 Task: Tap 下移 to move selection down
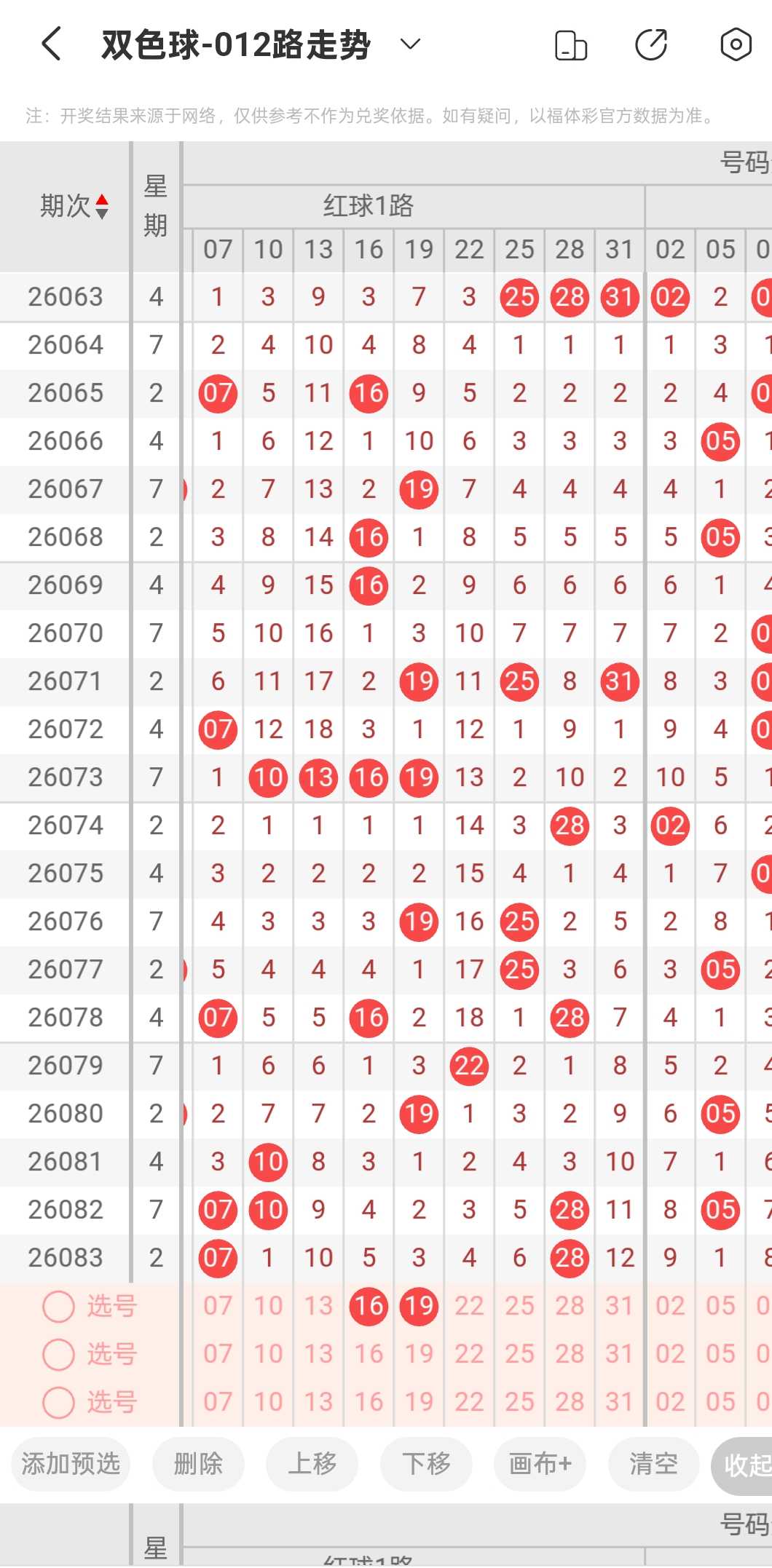coord(426,1463)
